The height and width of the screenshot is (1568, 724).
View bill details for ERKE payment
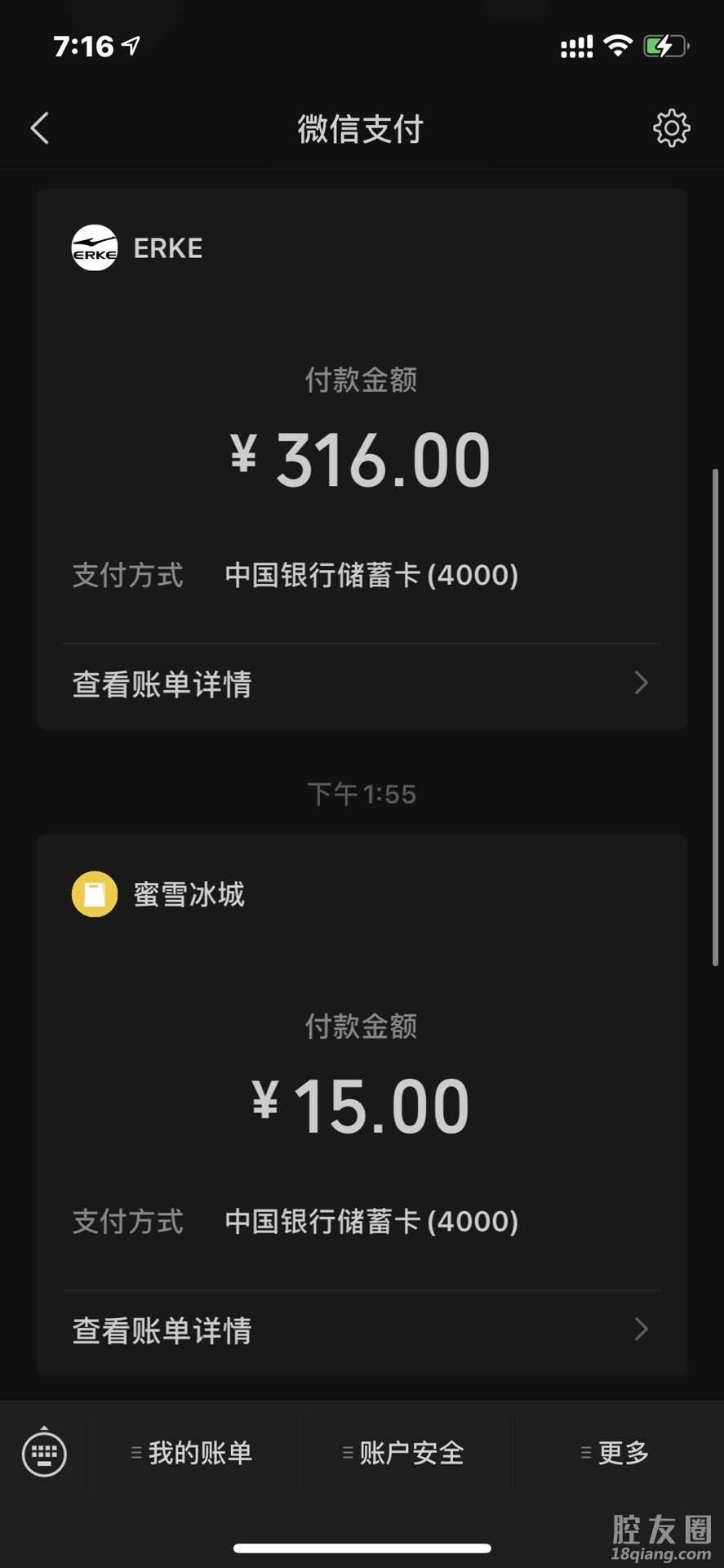click(x=361, y=684)
